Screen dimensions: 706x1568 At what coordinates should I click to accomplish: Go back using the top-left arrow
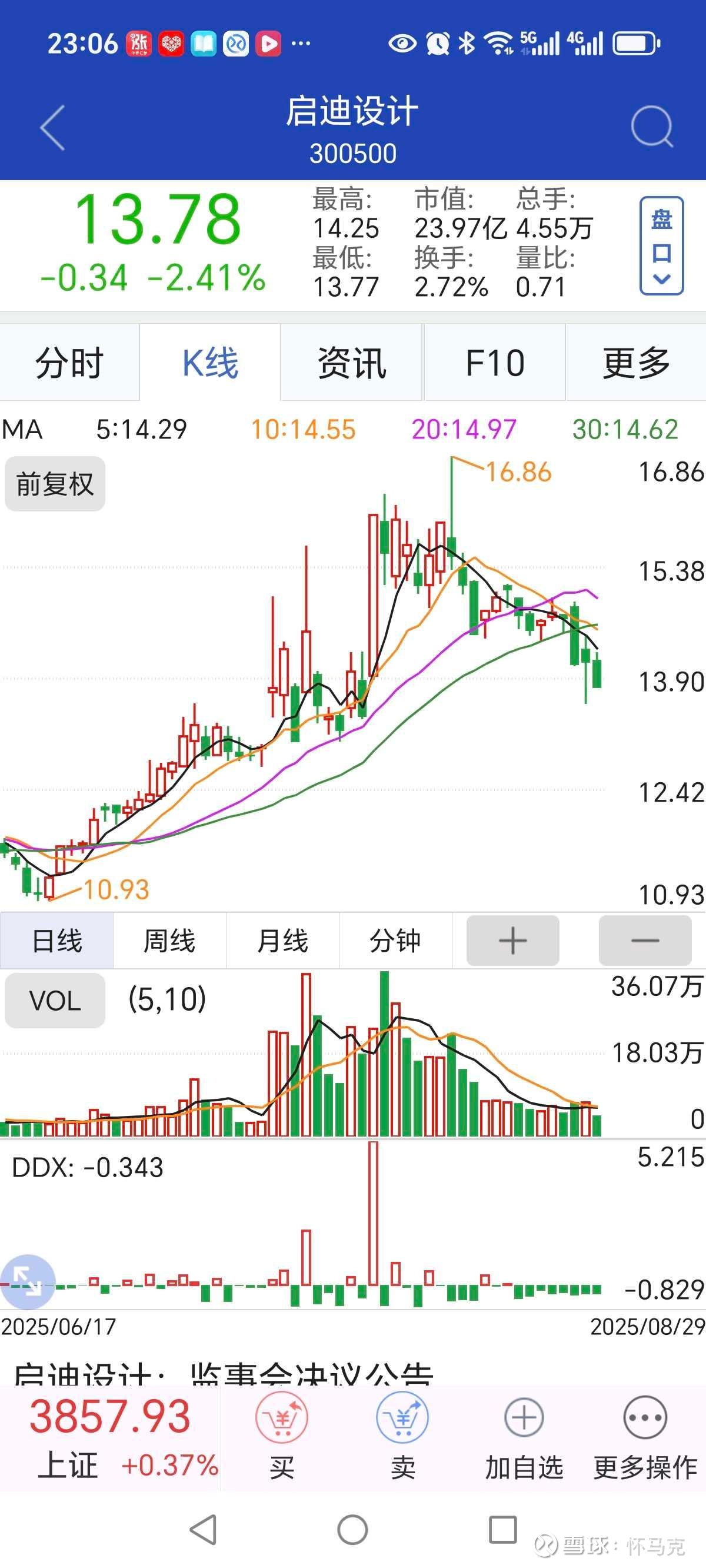(53, 128)
